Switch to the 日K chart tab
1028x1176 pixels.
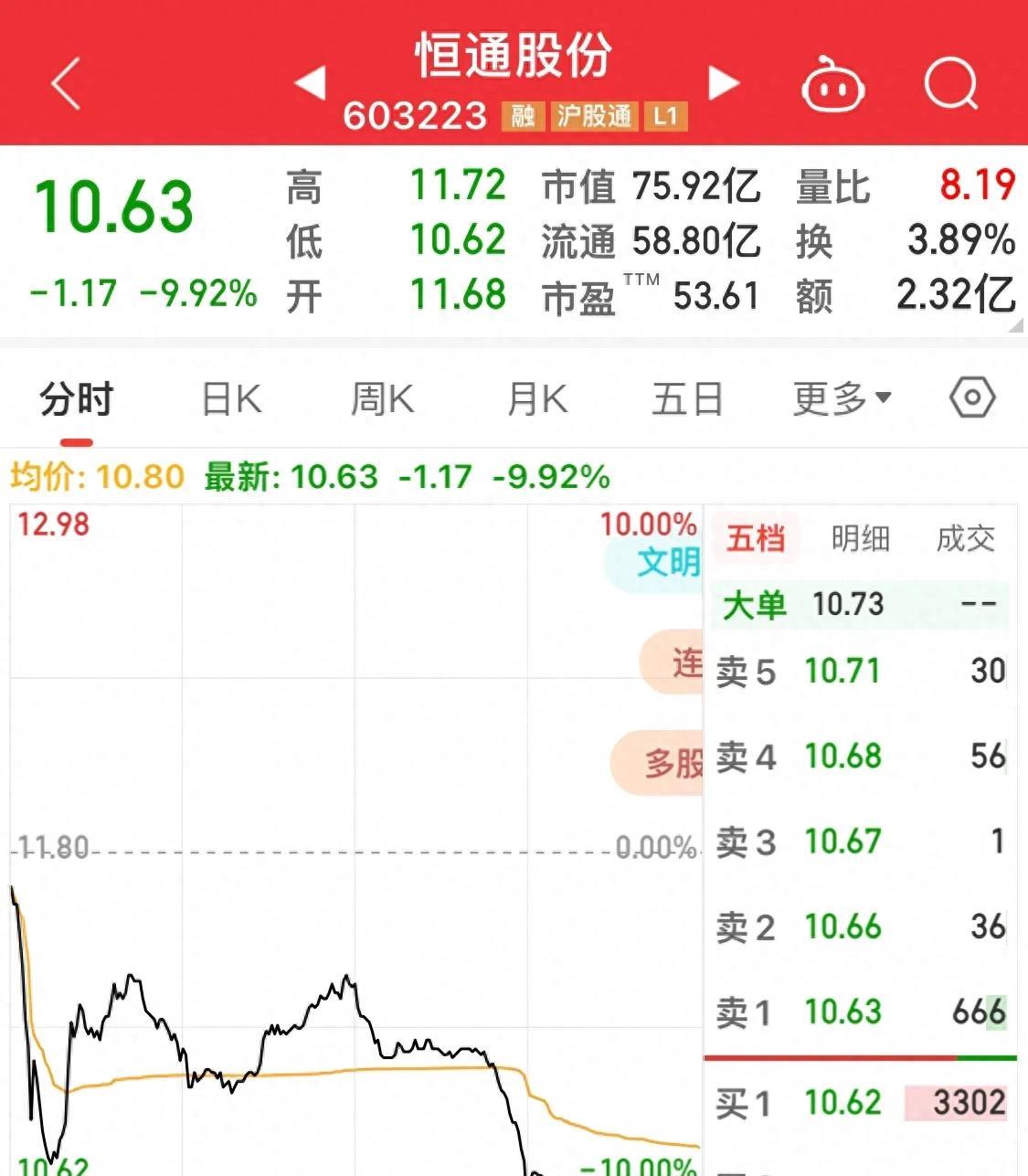click(x=231, y=397)
